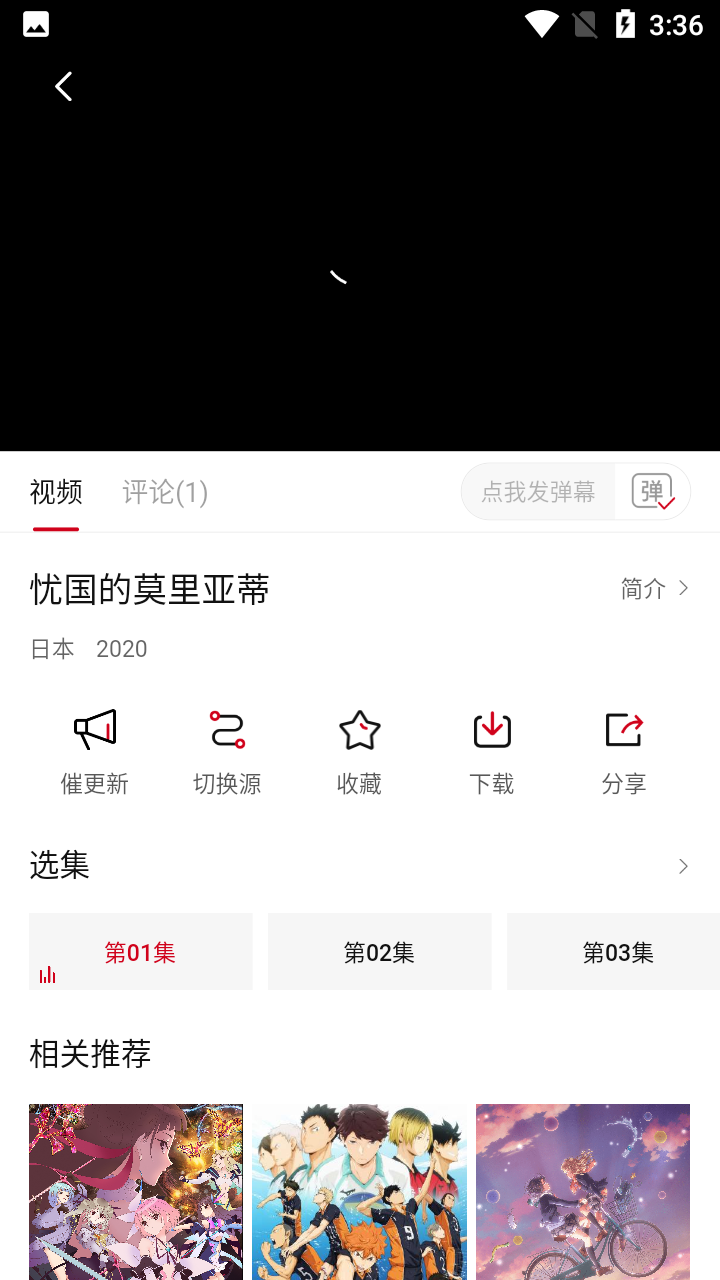The height and width of the screenshot is (1280, 720).
Task: Open the 简介 details link
Action: tap(655, 589)
